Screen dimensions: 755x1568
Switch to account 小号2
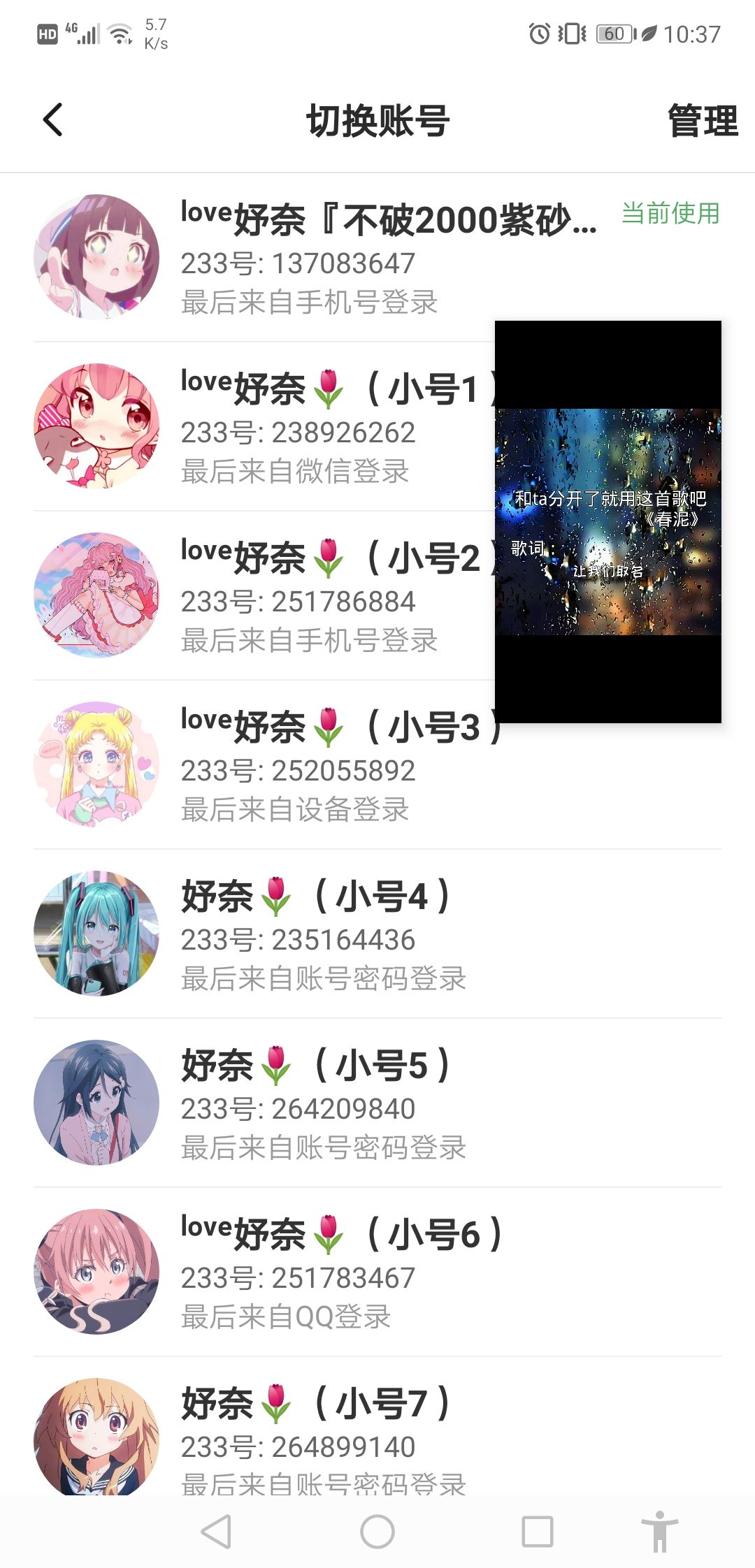tap(280, 595)
